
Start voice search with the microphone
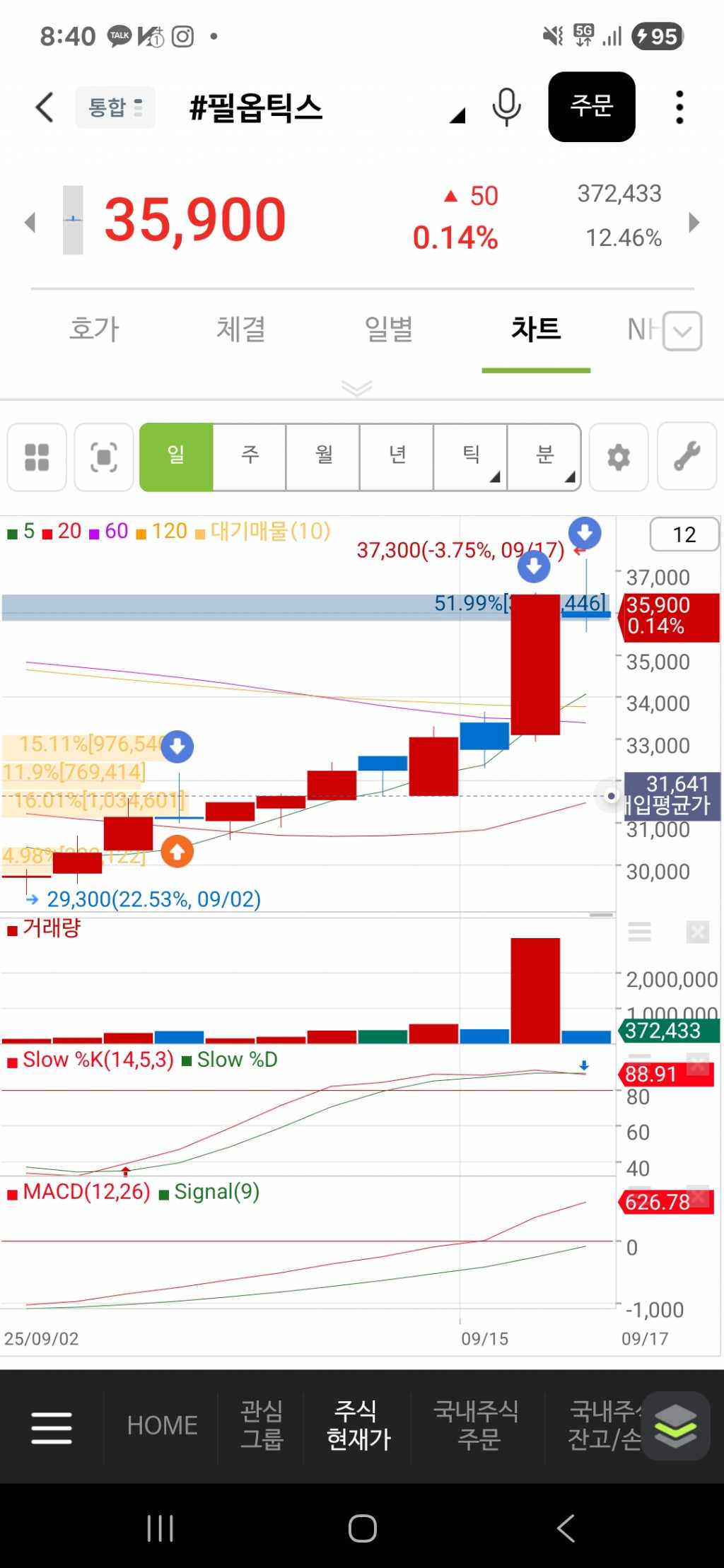click(x=506, y=107)
